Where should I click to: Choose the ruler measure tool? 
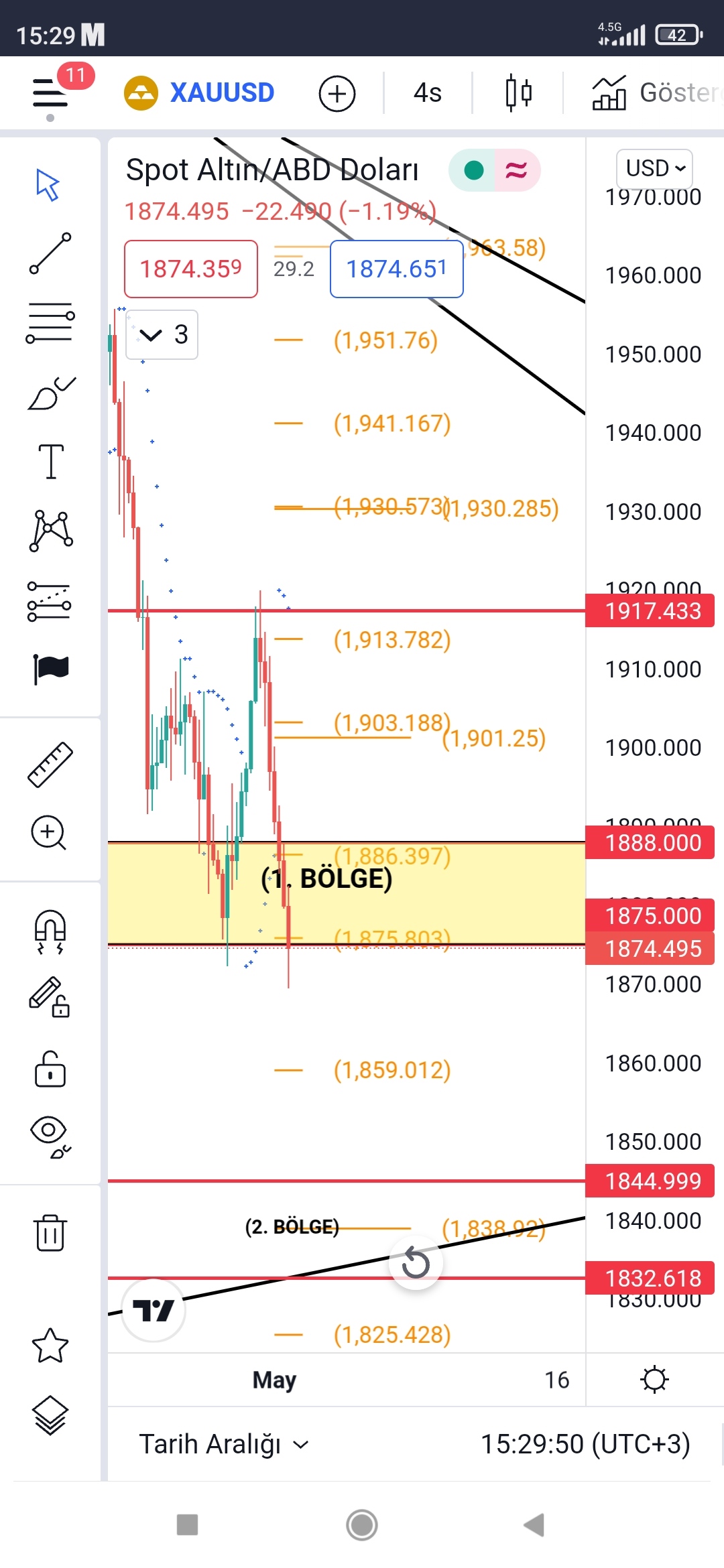(50, 764)
